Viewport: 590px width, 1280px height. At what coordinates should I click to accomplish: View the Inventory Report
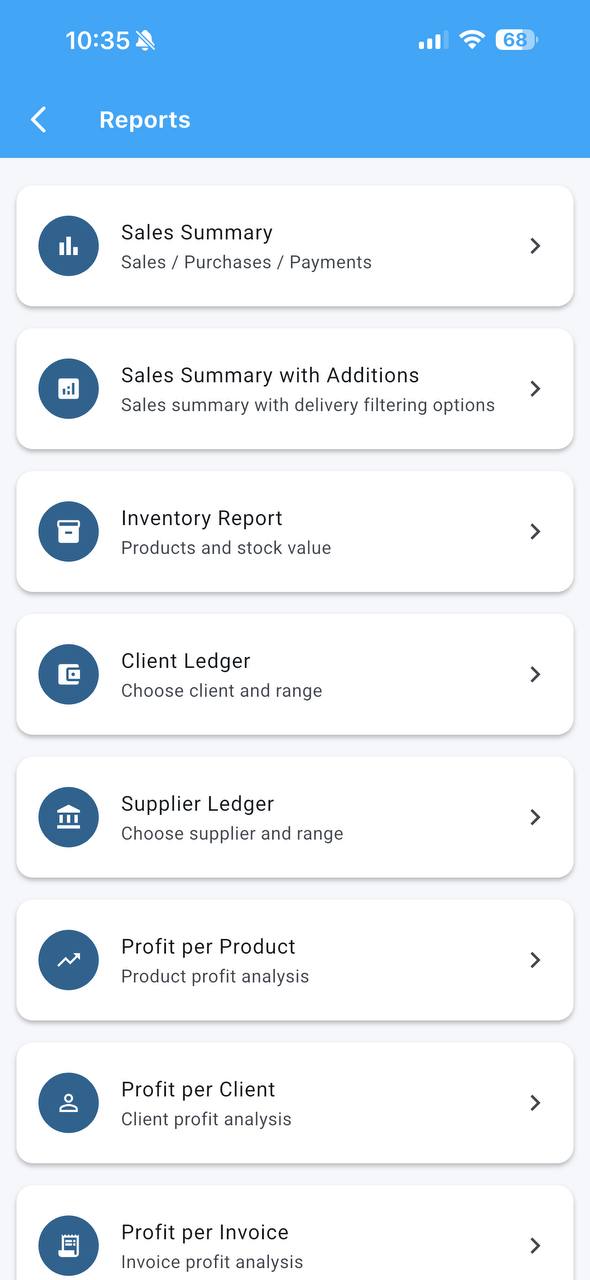tap(295, 532)
